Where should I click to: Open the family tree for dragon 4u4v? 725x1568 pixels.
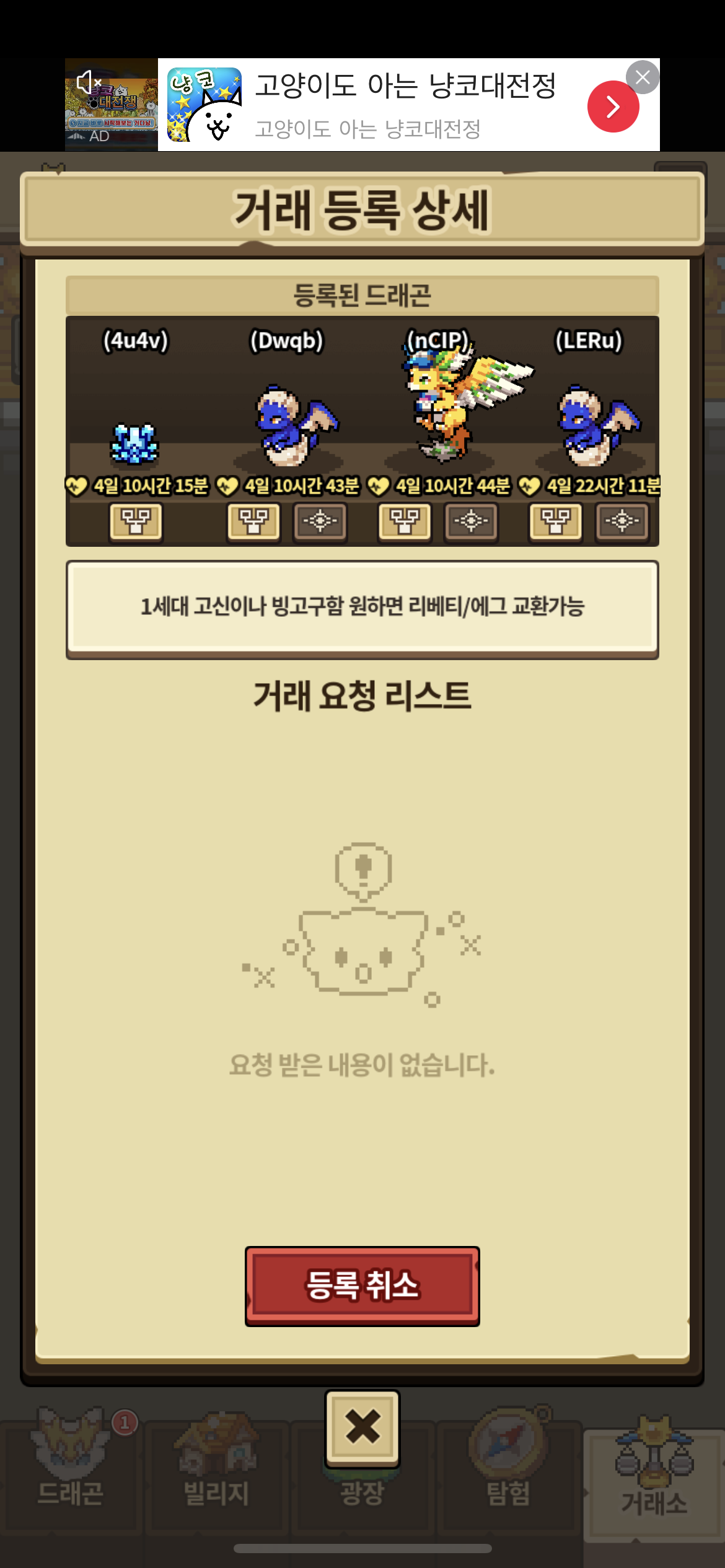136,521
